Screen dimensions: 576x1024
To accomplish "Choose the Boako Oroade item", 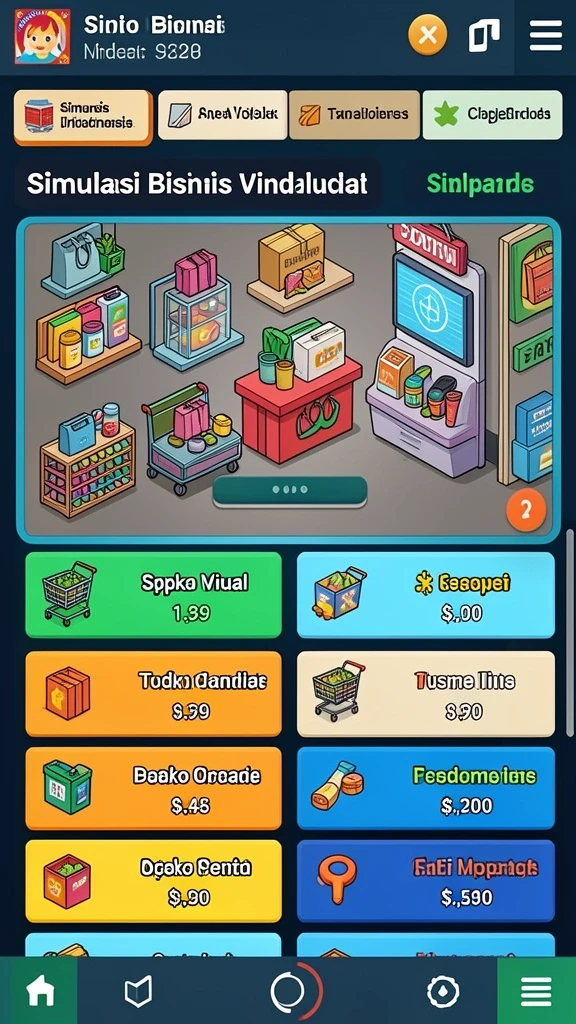I will click(153, 788).
